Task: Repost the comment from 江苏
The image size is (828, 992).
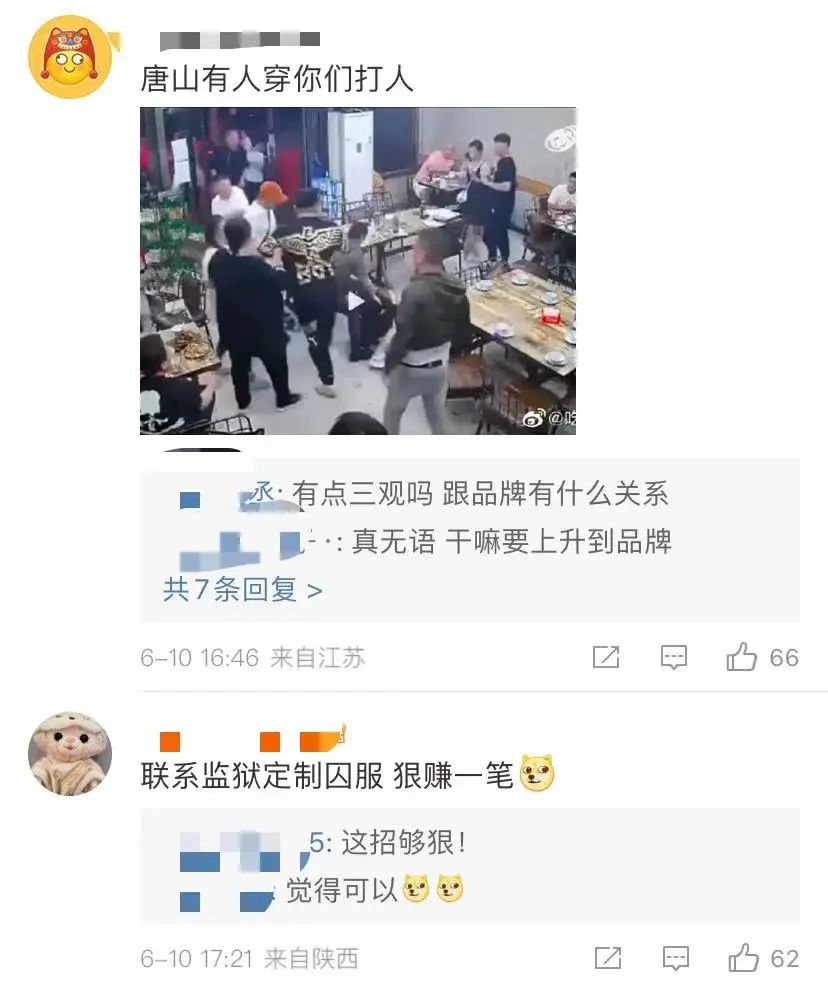Action: pos(606,657)
